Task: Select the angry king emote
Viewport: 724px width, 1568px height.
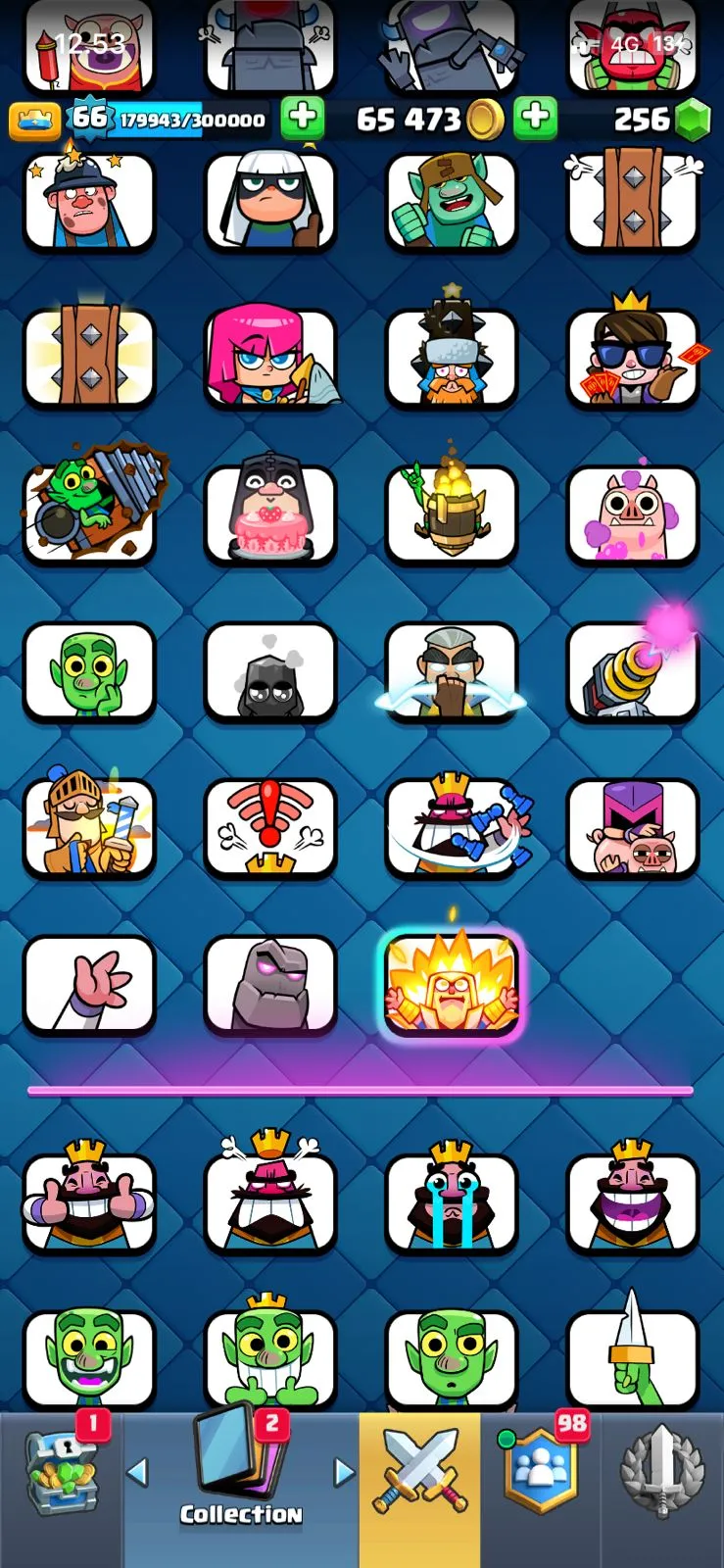Action: 270,1201
